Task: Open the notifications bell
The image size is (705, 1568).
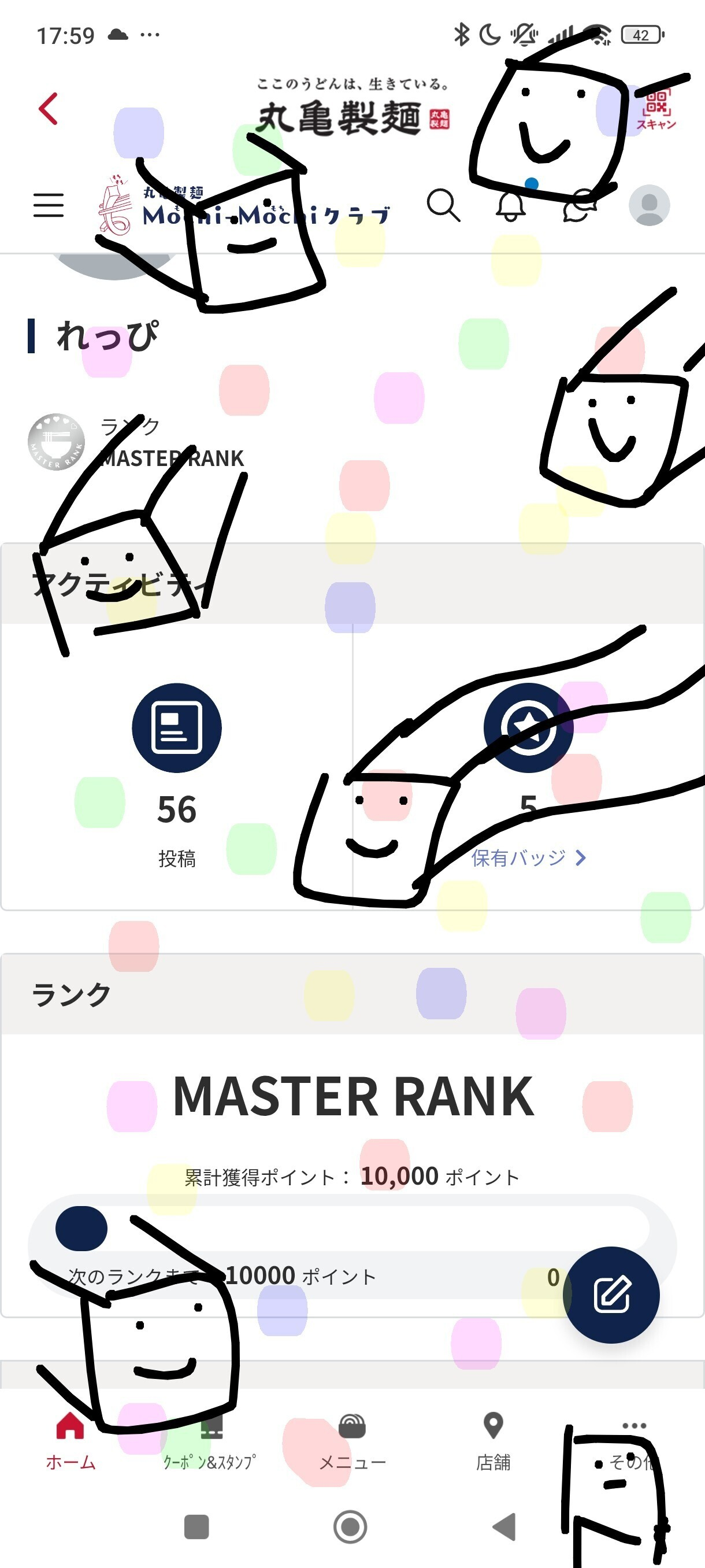Action: pos(510,206)
